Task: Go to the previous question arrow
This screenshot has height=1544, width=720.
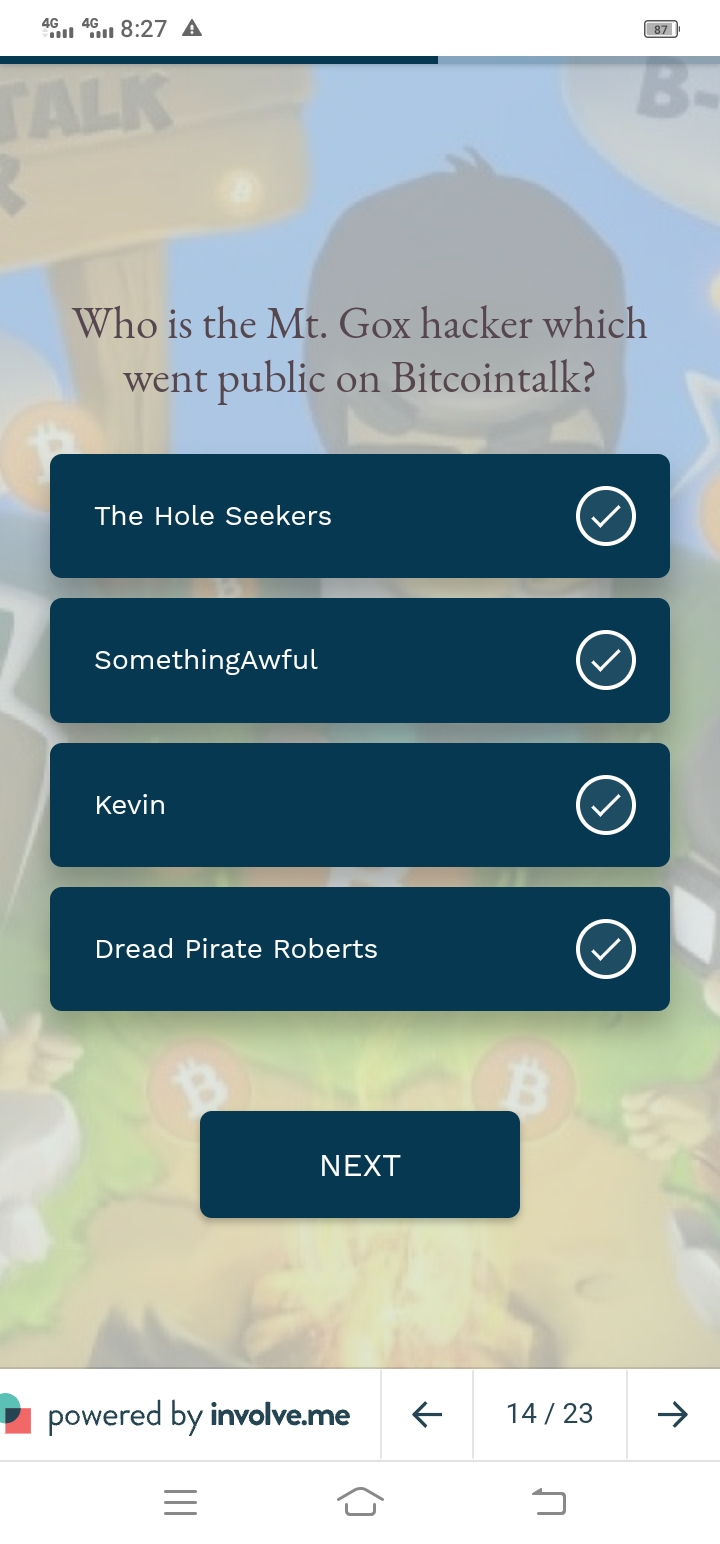Action: (x=427, y=1414)
